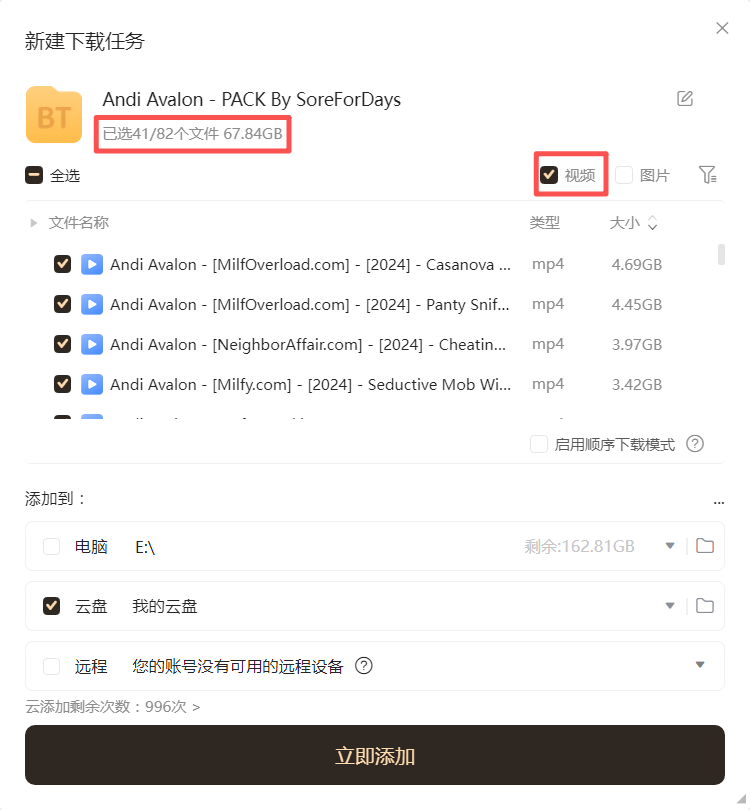Viewport: 750px width, 810px height.
Task: Show help for sequential download mode
Action: (695, 444)
